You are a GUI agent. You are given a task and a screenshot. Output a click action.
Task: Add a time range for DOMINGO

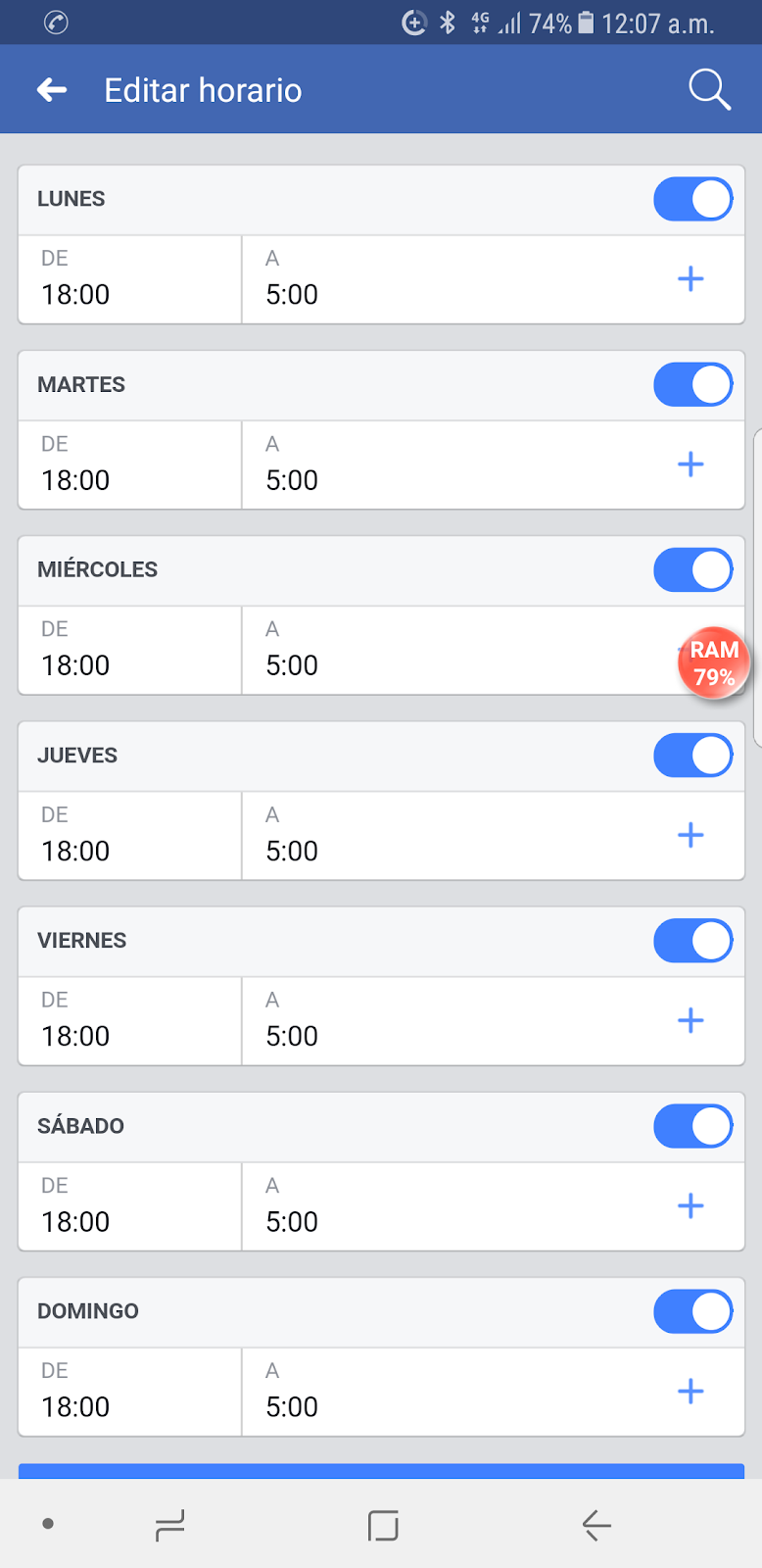coord(691,1392)
